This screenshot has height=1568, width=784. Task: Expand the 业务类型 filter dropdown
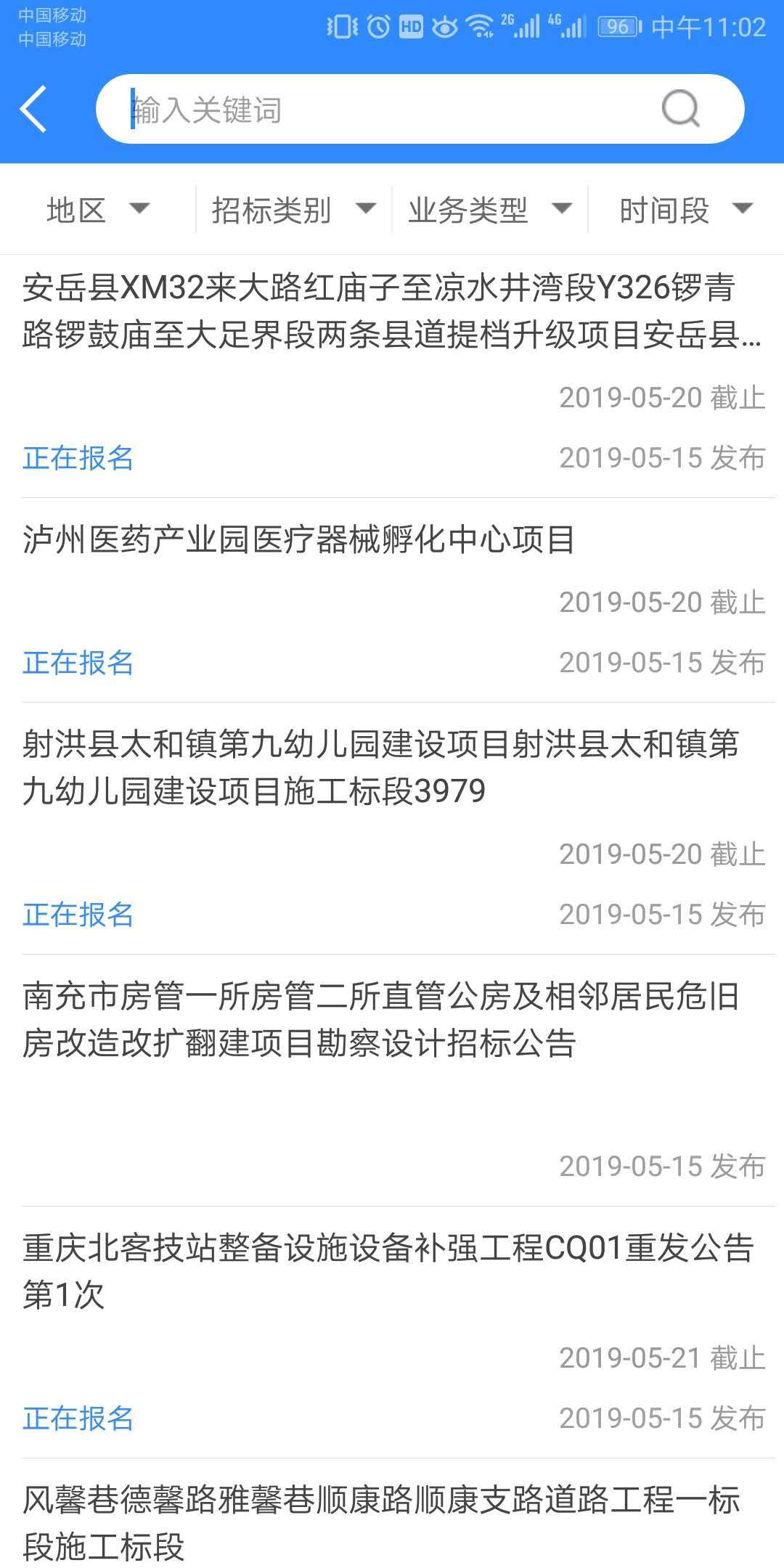point(489,210)
